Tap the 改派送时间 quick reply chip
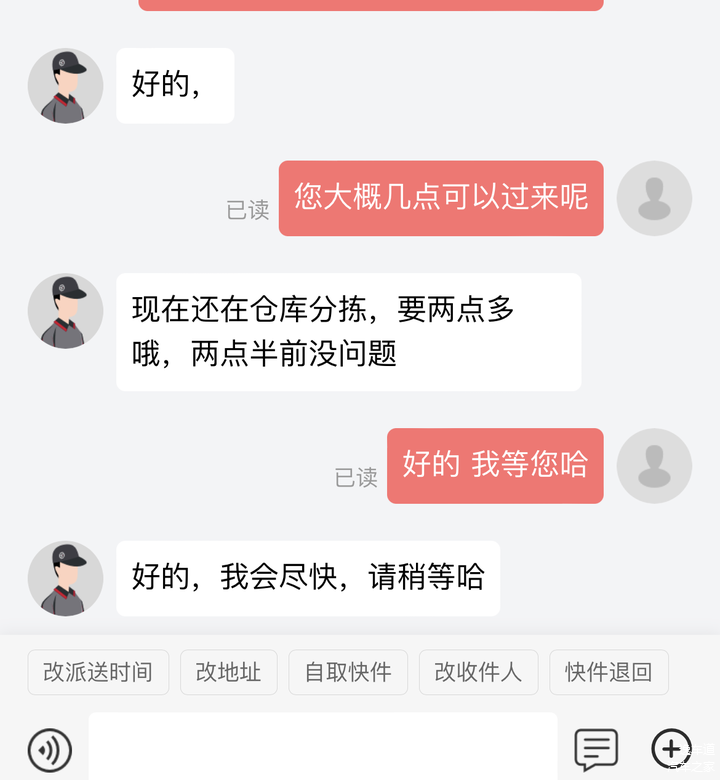Viewport: 720px width, 780px height. coord(98,672)
